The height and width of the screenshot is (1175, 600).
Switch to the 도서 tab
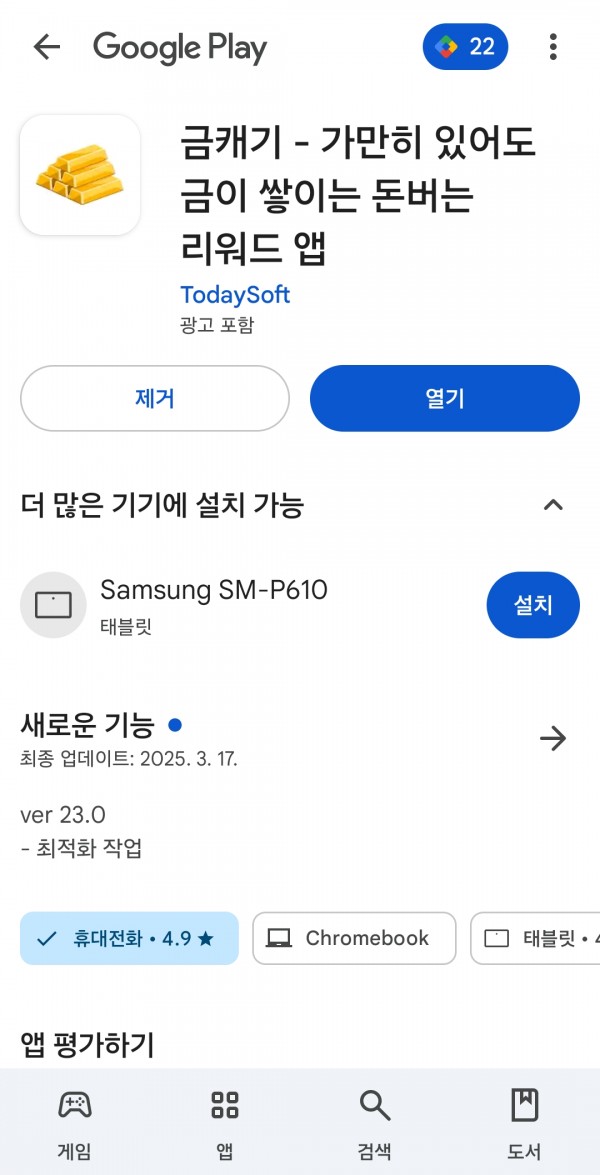(524, 1123)
